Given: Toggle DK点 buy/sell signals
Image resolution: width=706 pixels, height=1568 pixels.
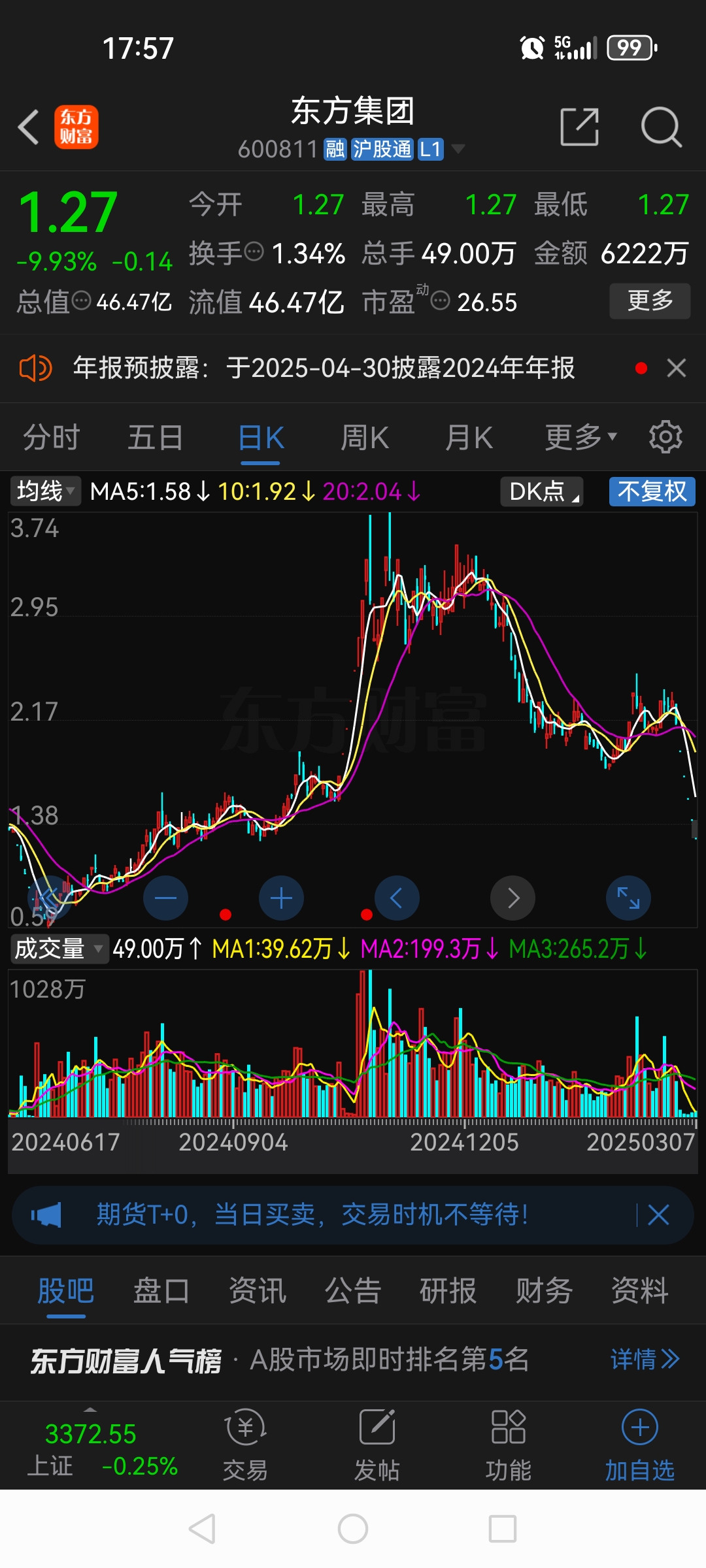Looking at the screenshot, I should coord(541,492).
